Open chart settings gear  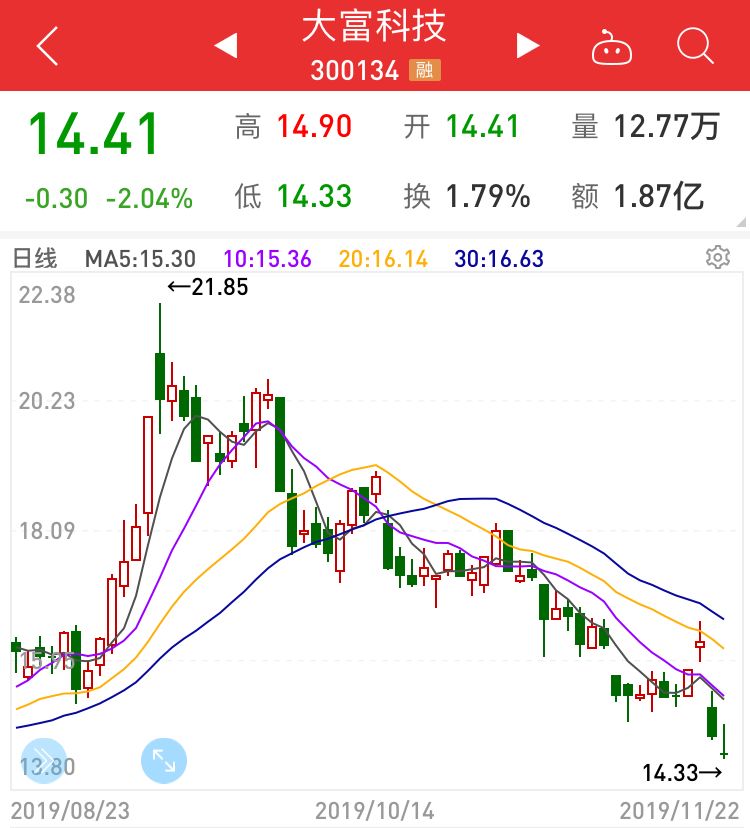point(717,258)
